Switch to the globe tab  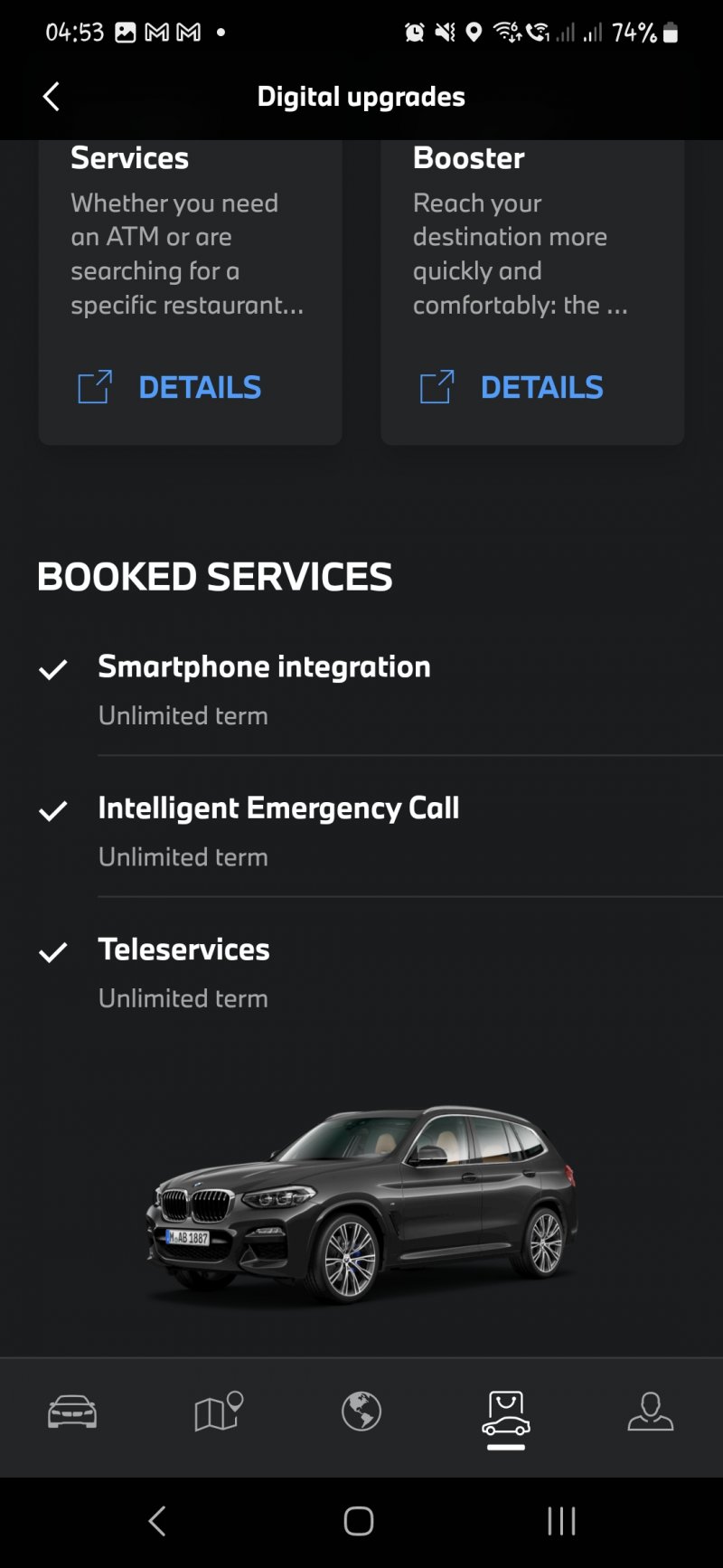[x=361, y=1412]
